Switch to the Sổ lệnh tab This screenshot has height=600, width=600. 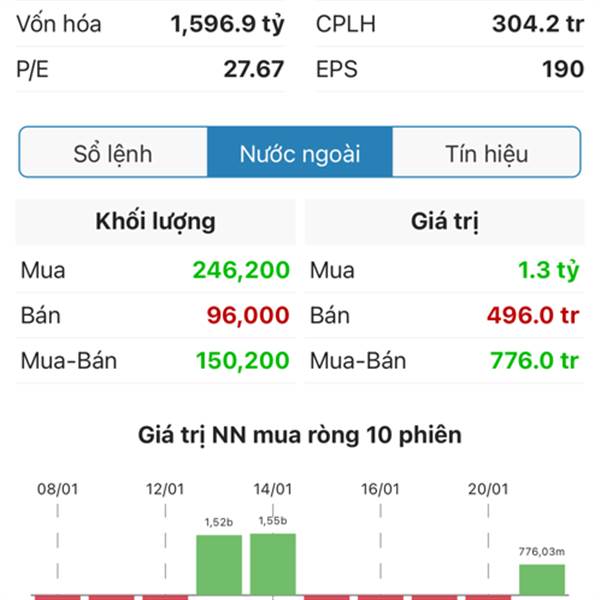click(x=113, y=153)
